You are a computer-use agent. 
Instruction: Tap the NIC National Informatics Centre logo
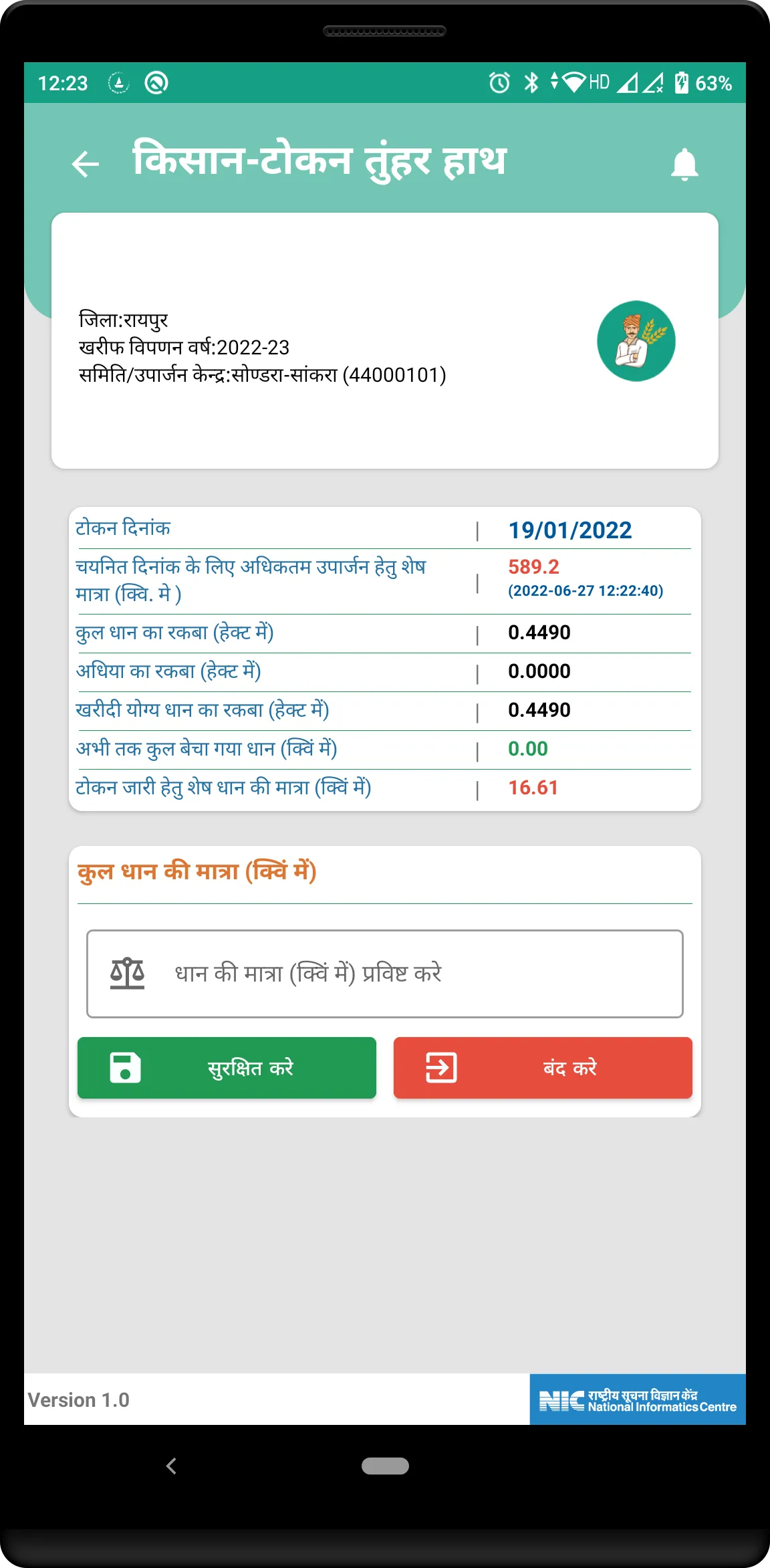coord(635,1399)
